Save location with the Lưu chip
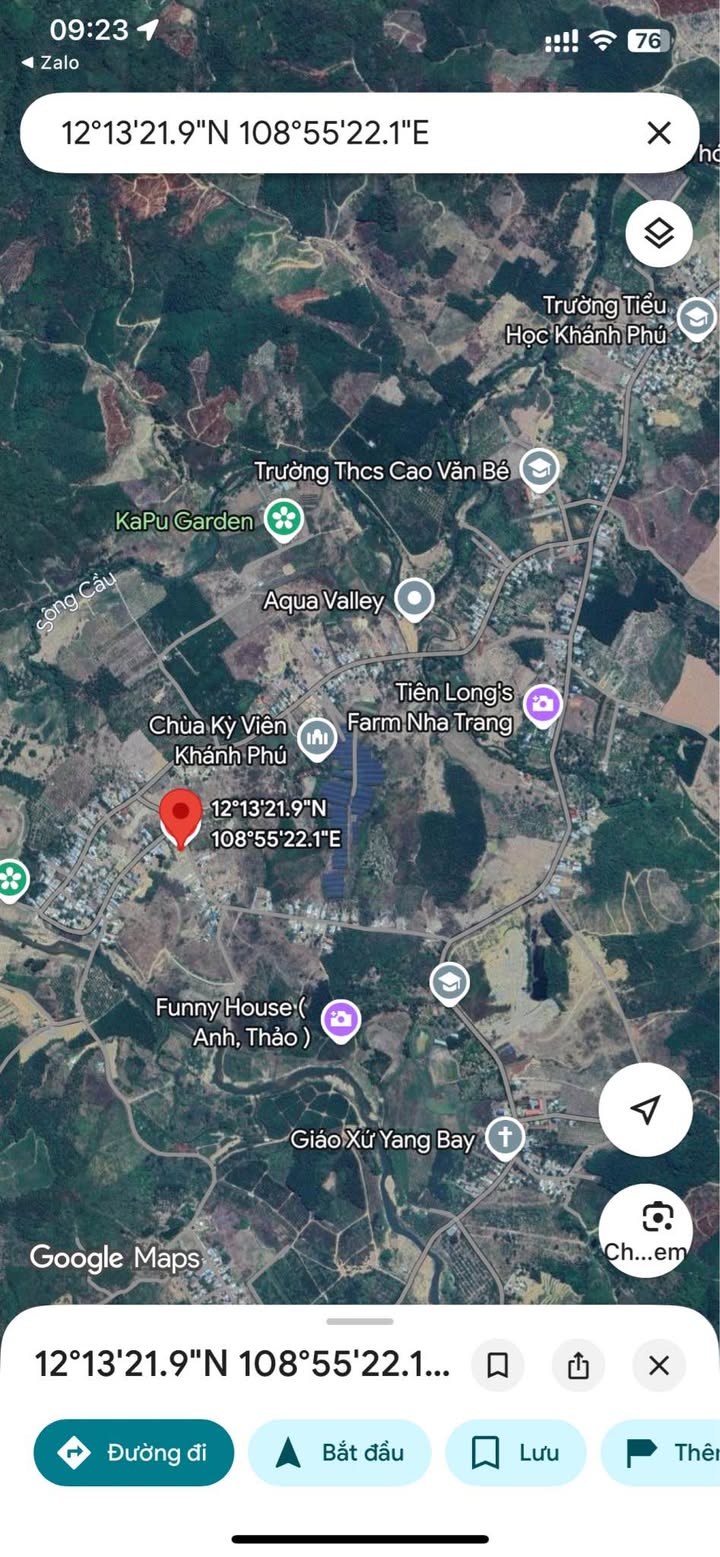This screenshot has height=1557, width=720. pos(516,1452)
